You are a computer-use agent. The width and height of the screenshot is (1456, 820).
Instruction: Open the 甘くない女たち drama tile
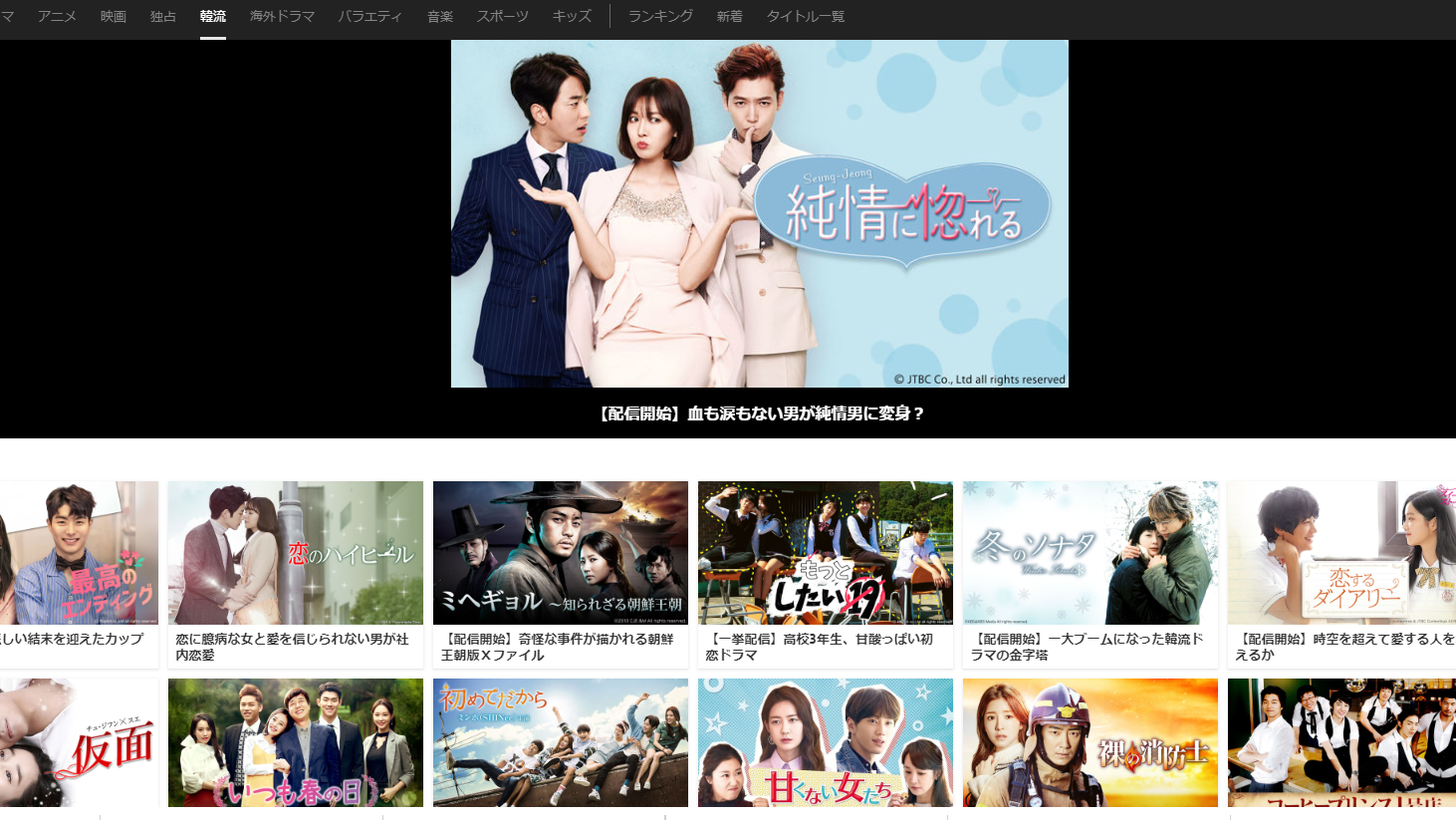[826, 742]
